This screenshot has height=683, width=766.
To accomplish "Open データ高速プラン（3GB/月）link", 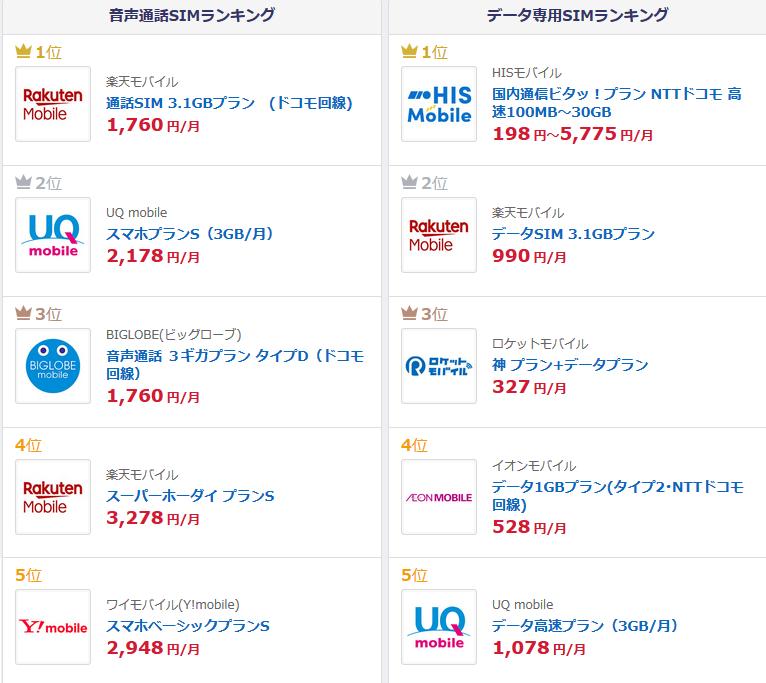I will [584, 627].
